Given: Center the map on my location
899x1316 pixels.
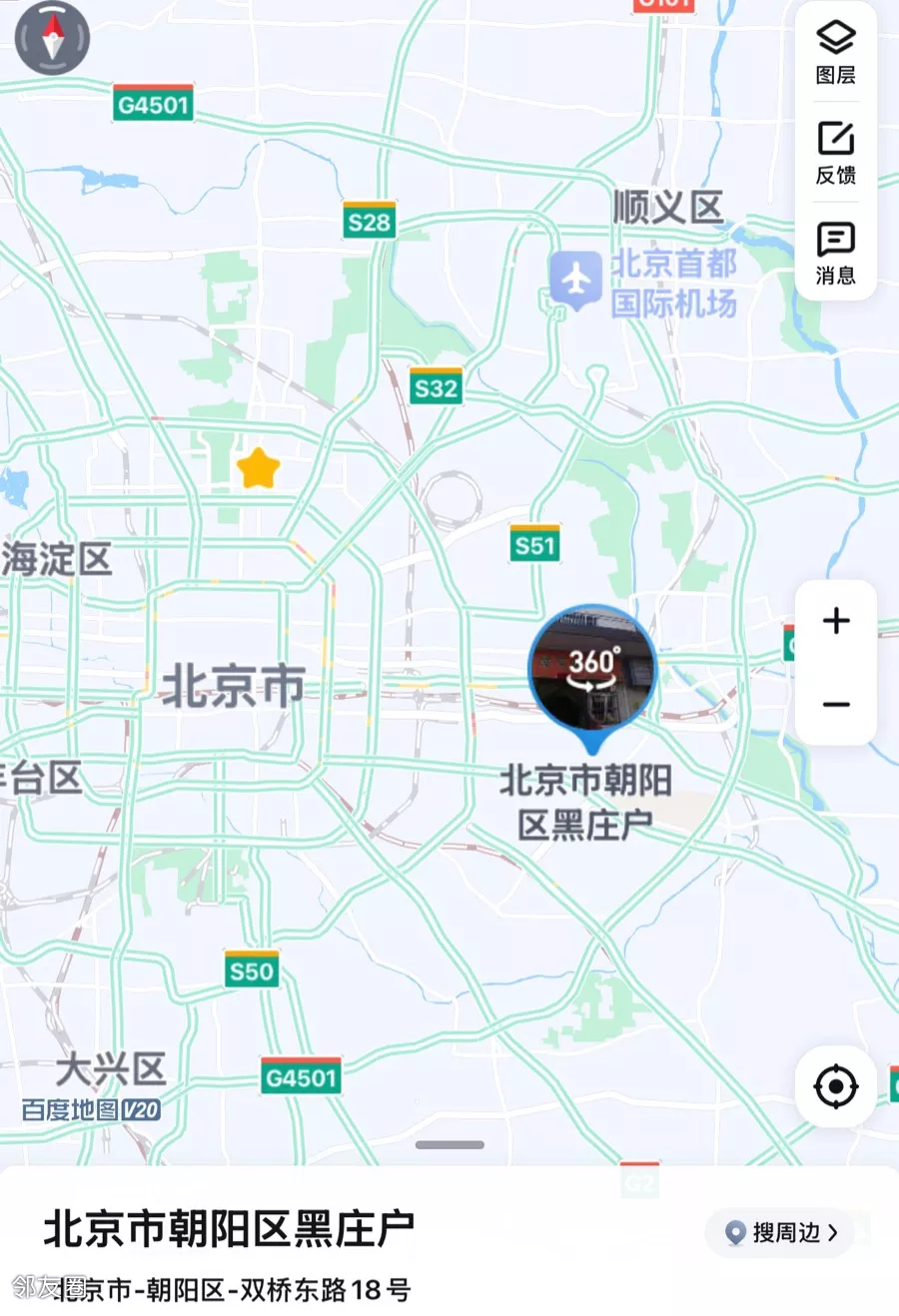Looking at the screenshot, I should click(836, 1086).
